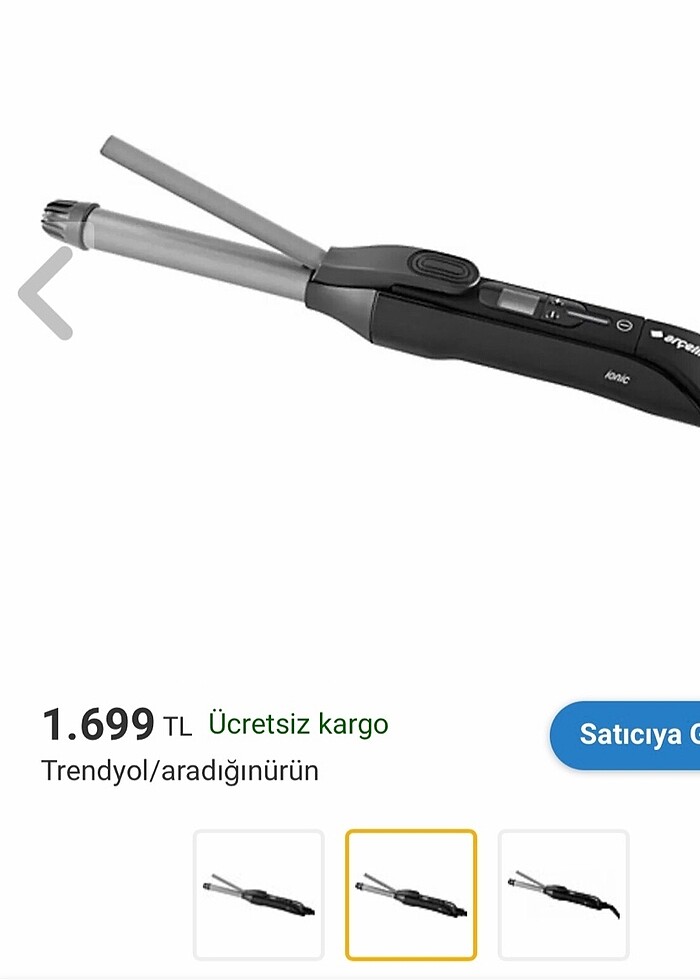Image resolution: width=700 pixels, height=980 pixels.
Task: Go to the previous product image
Action: coord(45,292)
